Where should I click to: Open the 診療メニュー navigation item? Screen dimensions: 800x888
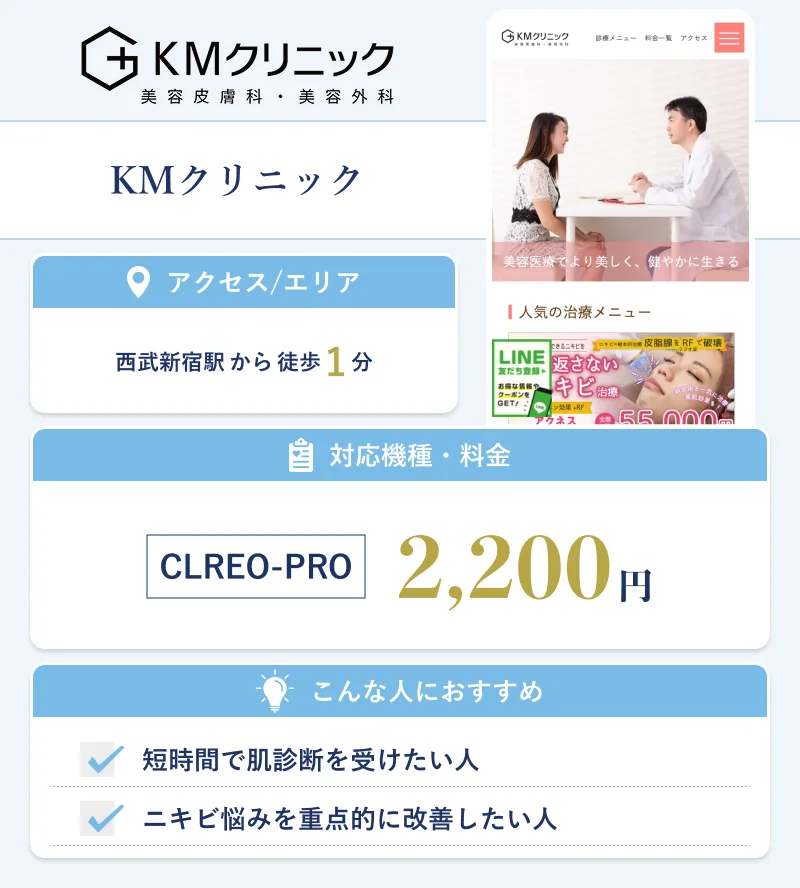click(617, 37)
